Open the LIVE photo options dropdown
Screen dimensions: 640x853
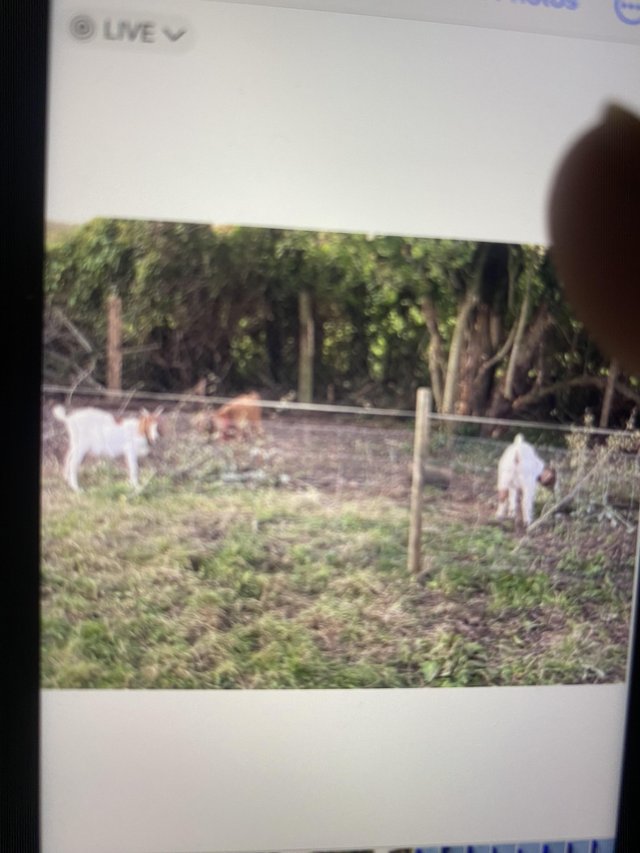[x=128, y=31]
